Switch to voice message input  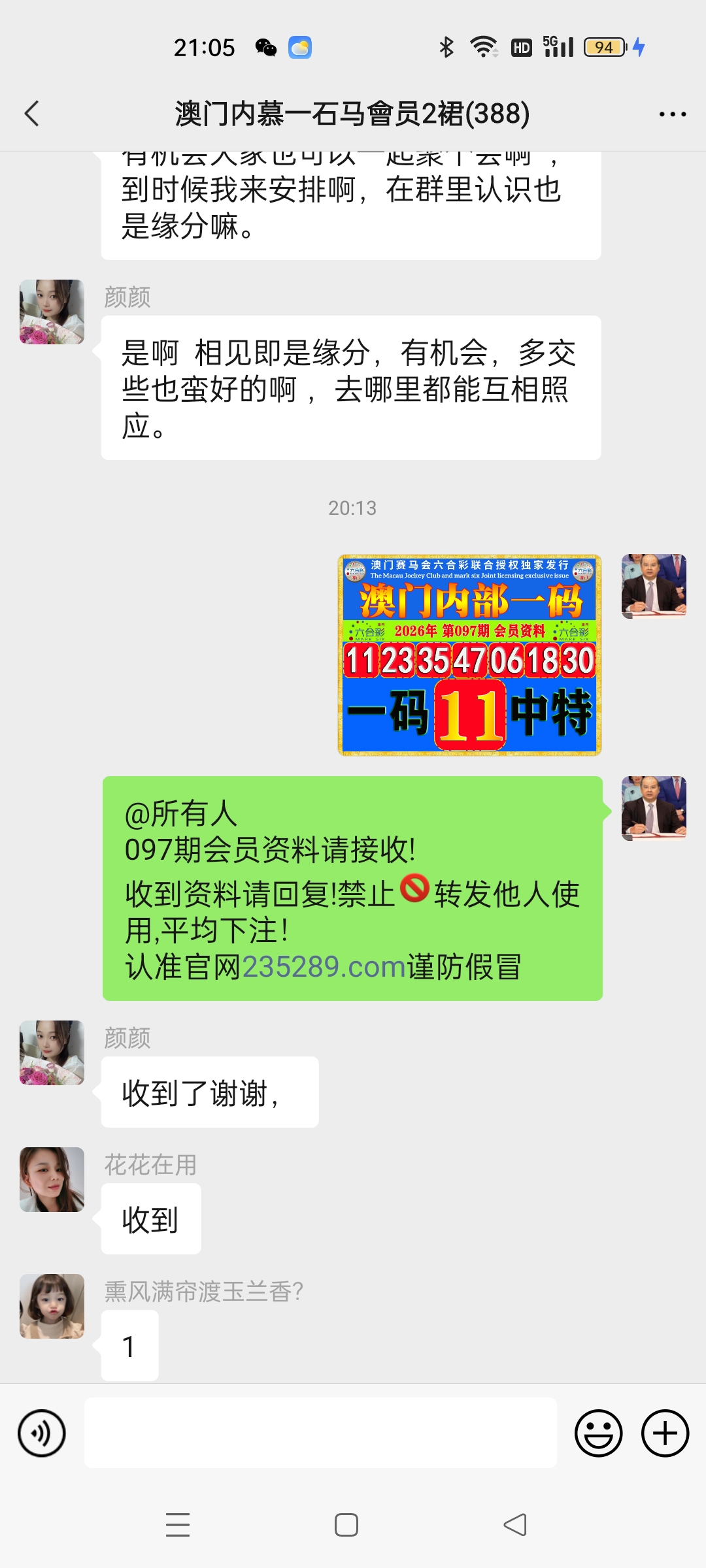42,1433
